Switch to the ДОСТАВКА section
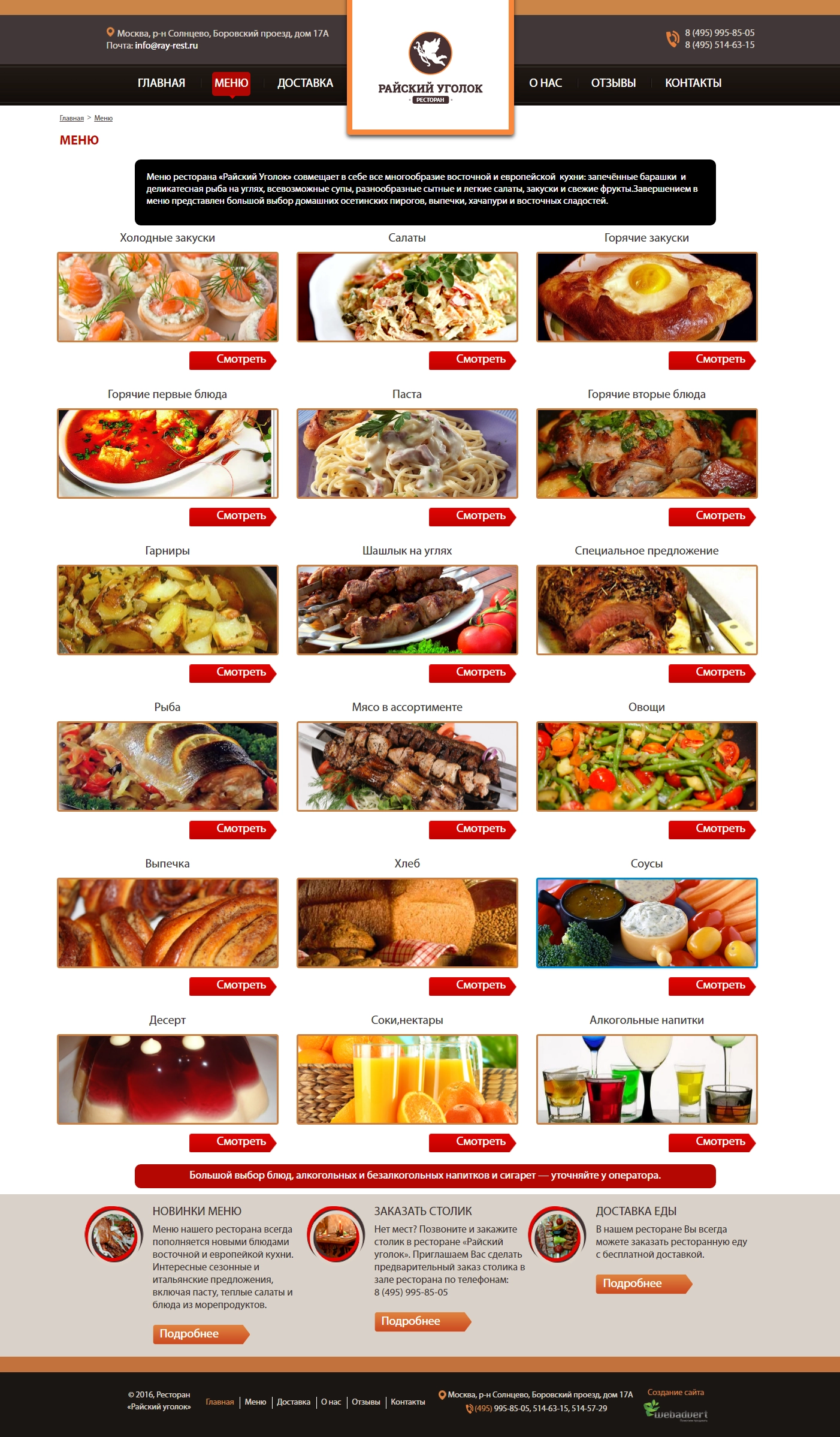This screenshot has height=1437, width=840. [x=305, y=83]
